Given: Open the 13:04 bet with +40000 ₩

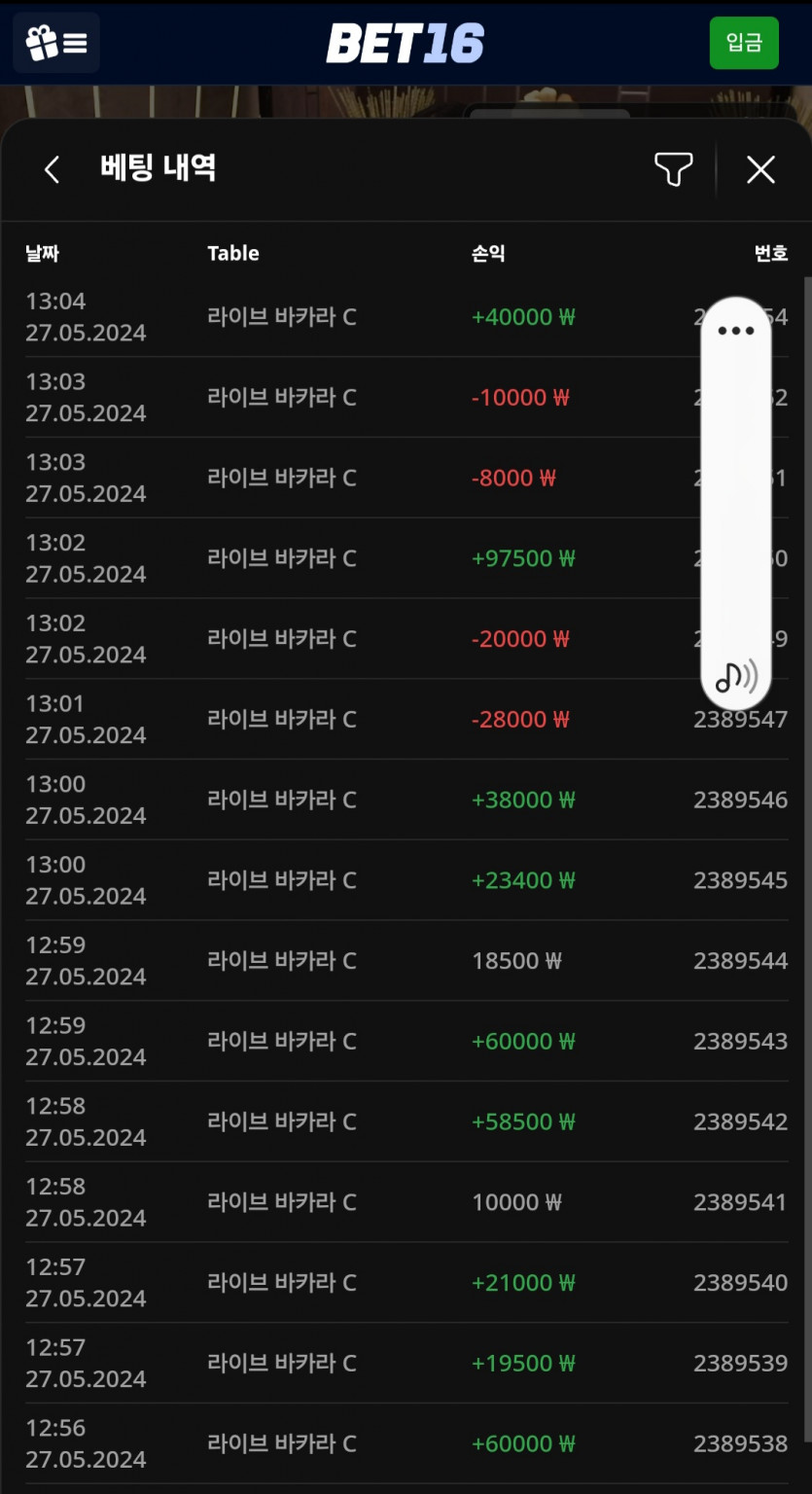Looking at the screenshot, I should pos(406,317).
